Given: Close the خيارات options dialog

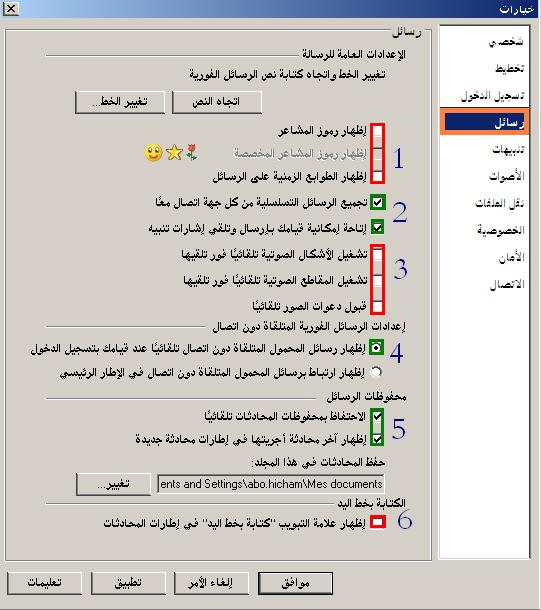Looking at the screenshot, I should tap(11, 9).
